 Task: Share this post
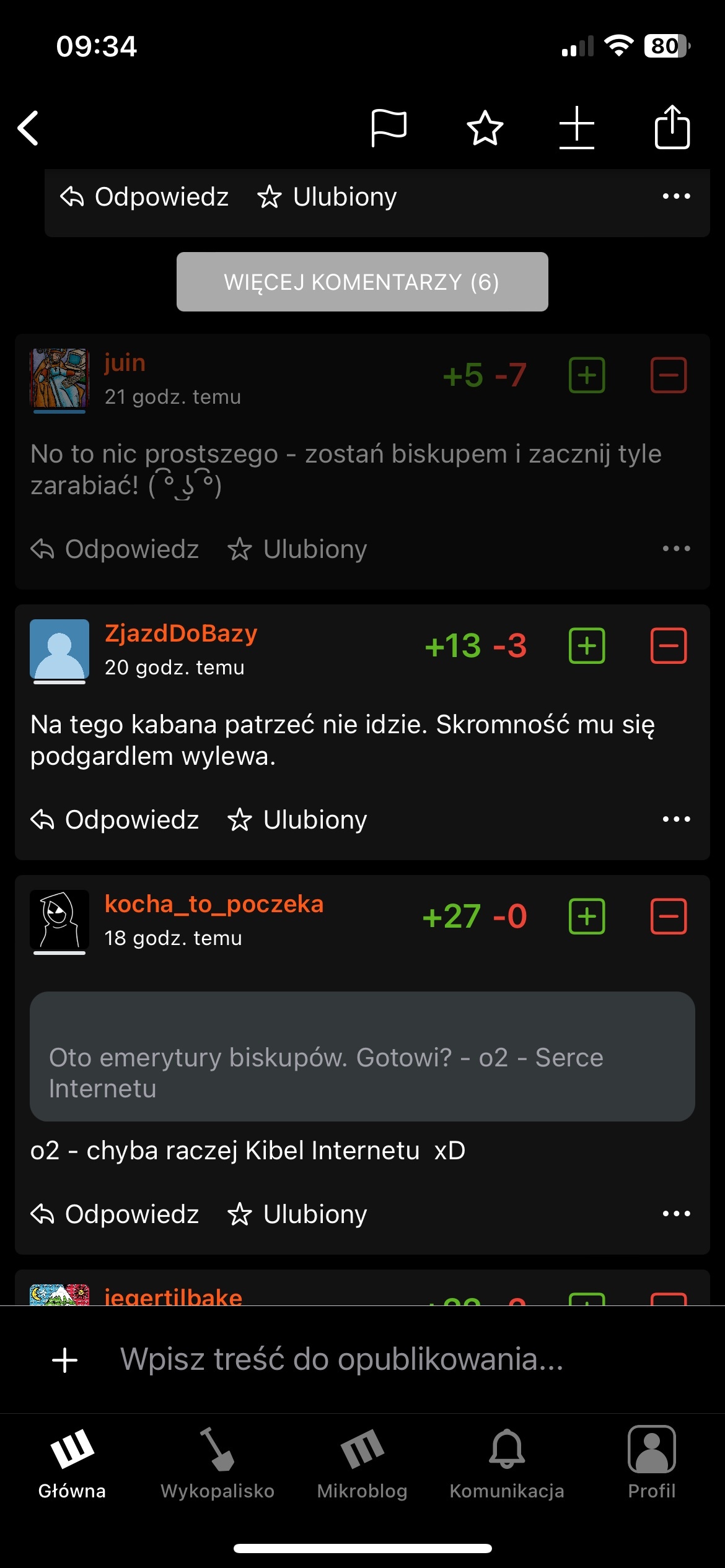point(672,128)
